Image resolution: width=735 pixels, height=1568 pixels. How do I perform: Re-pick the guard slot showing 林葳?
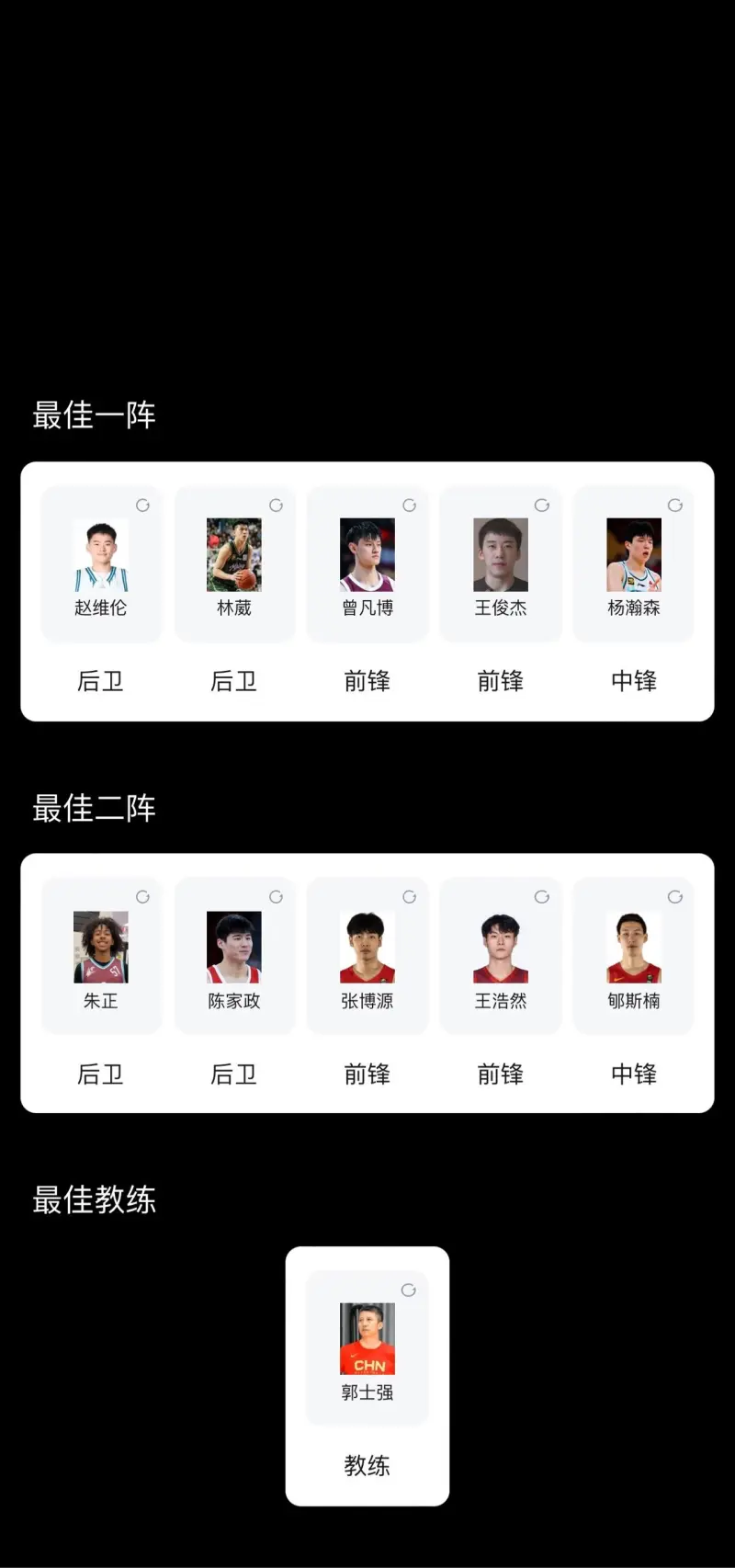coord(276,505)
